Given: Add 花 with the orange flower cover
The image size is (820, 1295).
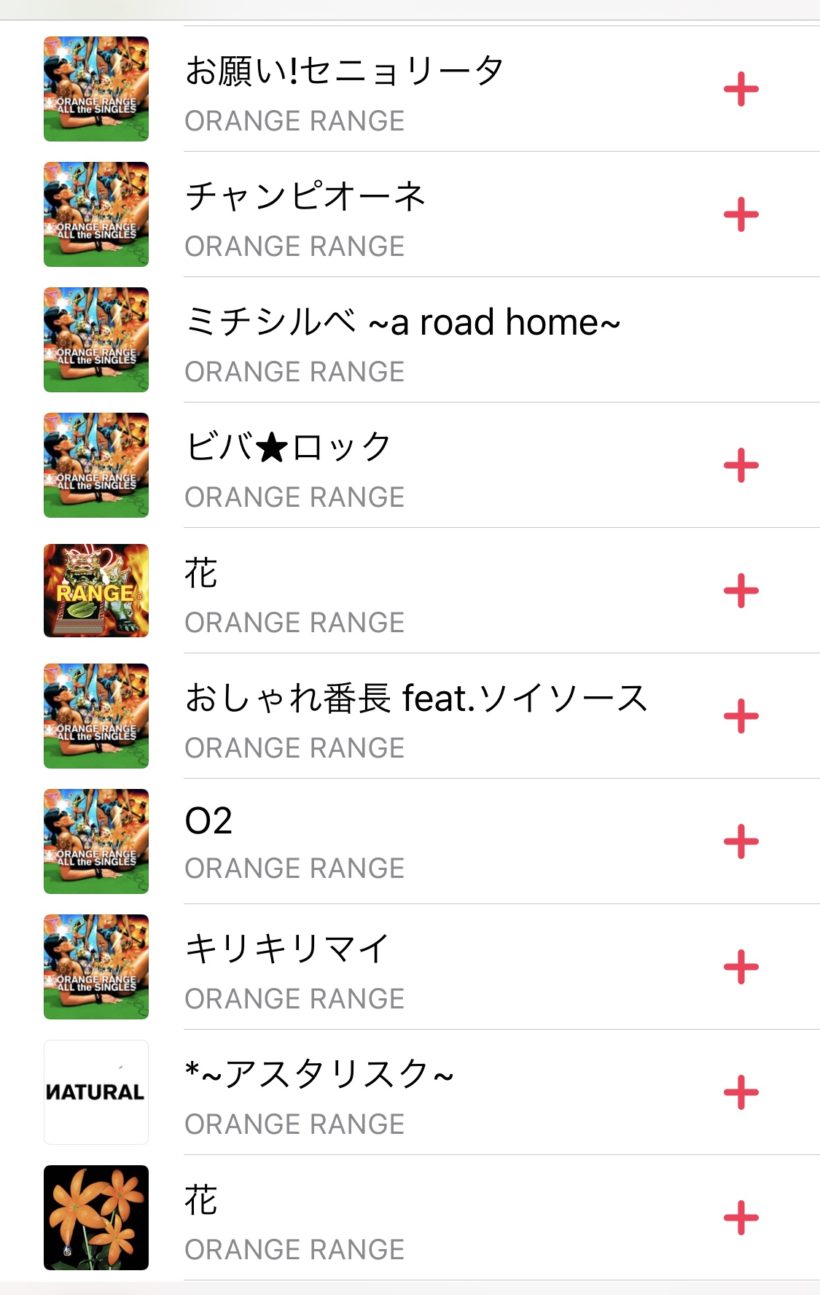Looking at the screenshot, I should 741,1218.
